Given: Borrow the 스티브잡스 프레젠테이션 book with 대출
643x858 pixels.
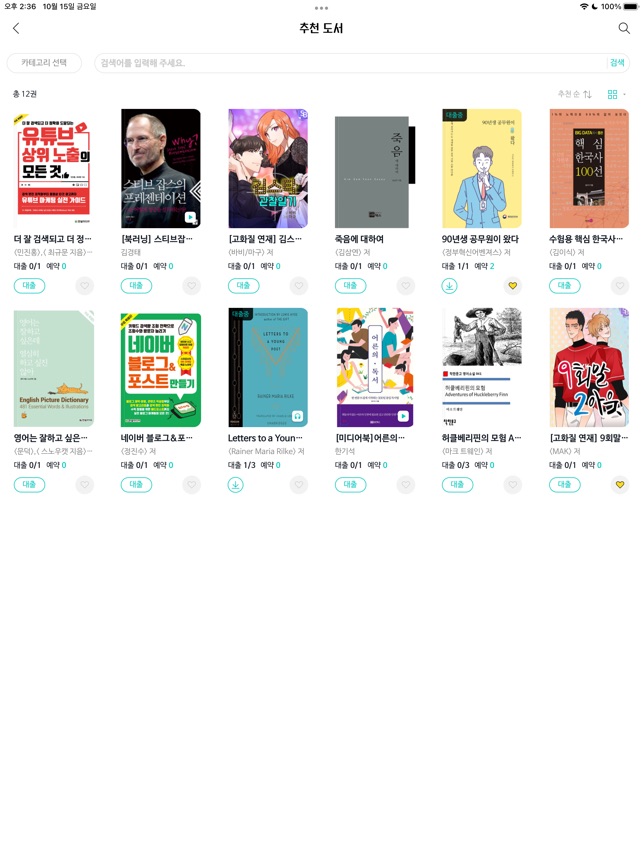Looking at the screenshot, I should [x=136, y=286].
